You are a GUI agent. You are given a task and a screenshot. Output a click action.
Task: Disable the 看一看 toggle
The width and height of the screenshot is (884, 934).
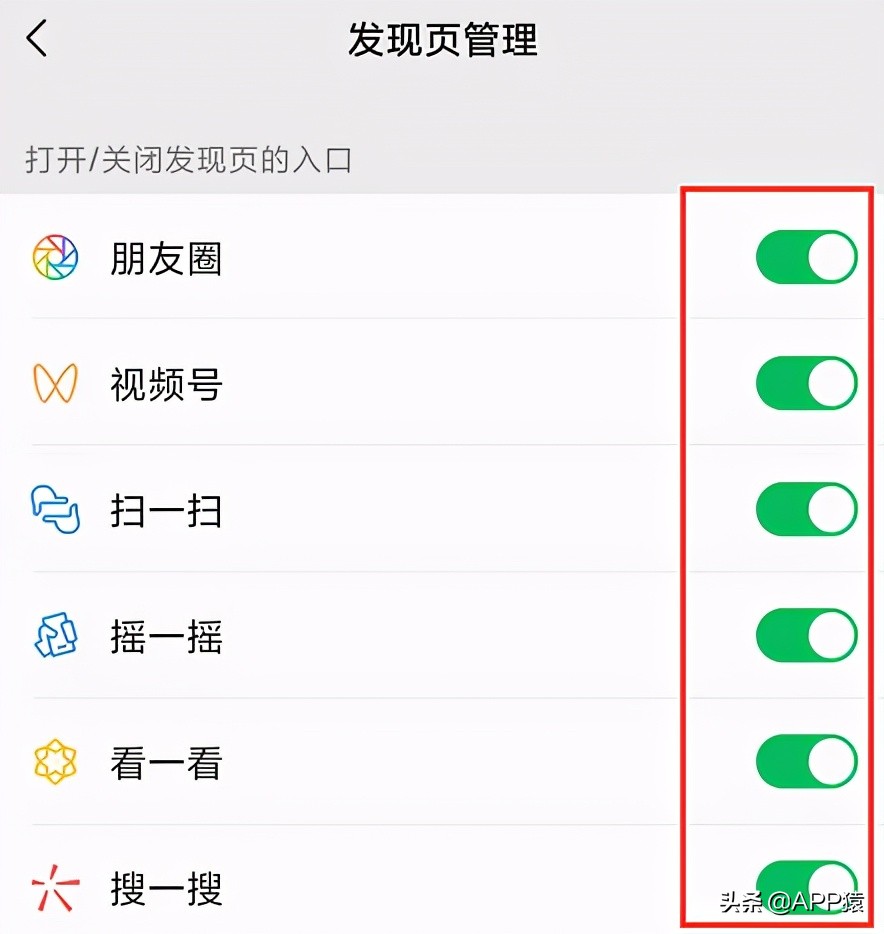pos(806,760)
